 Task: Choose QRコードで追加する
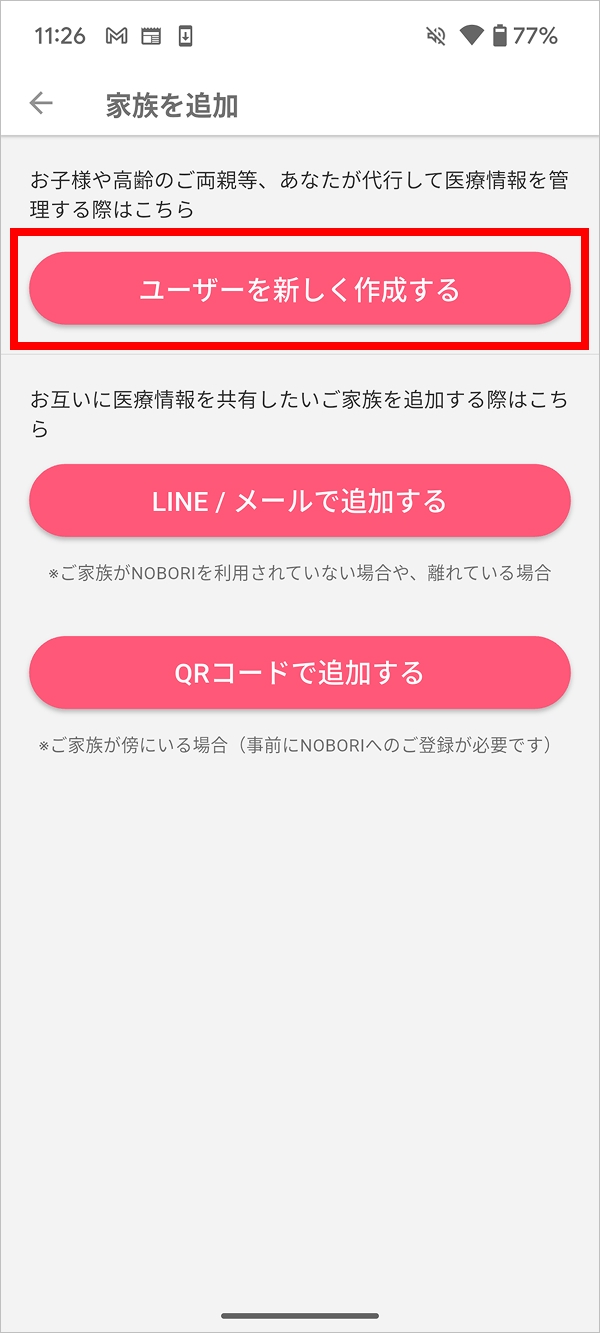pyautogui.click(x=300, y=673)
